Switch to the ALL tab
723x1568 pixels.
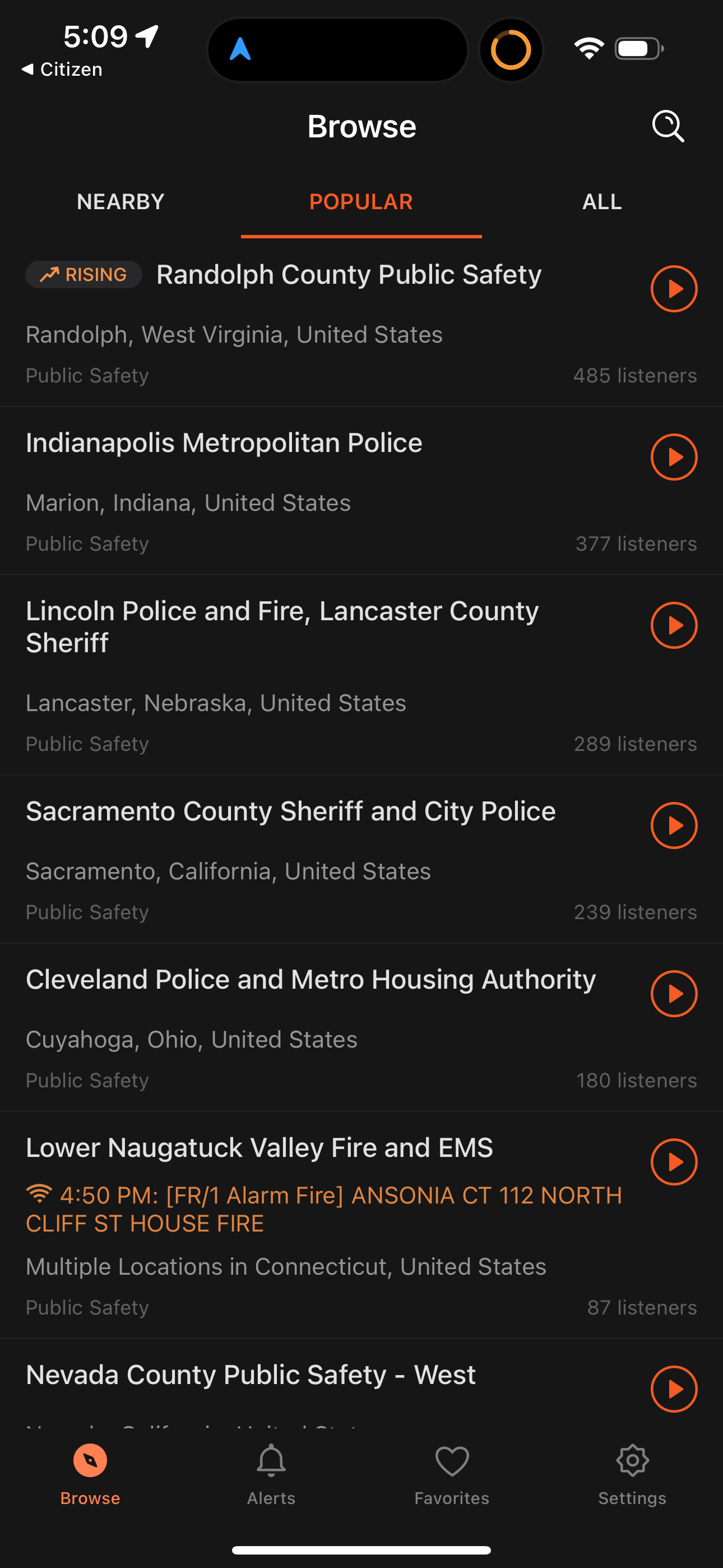point(601,201)
